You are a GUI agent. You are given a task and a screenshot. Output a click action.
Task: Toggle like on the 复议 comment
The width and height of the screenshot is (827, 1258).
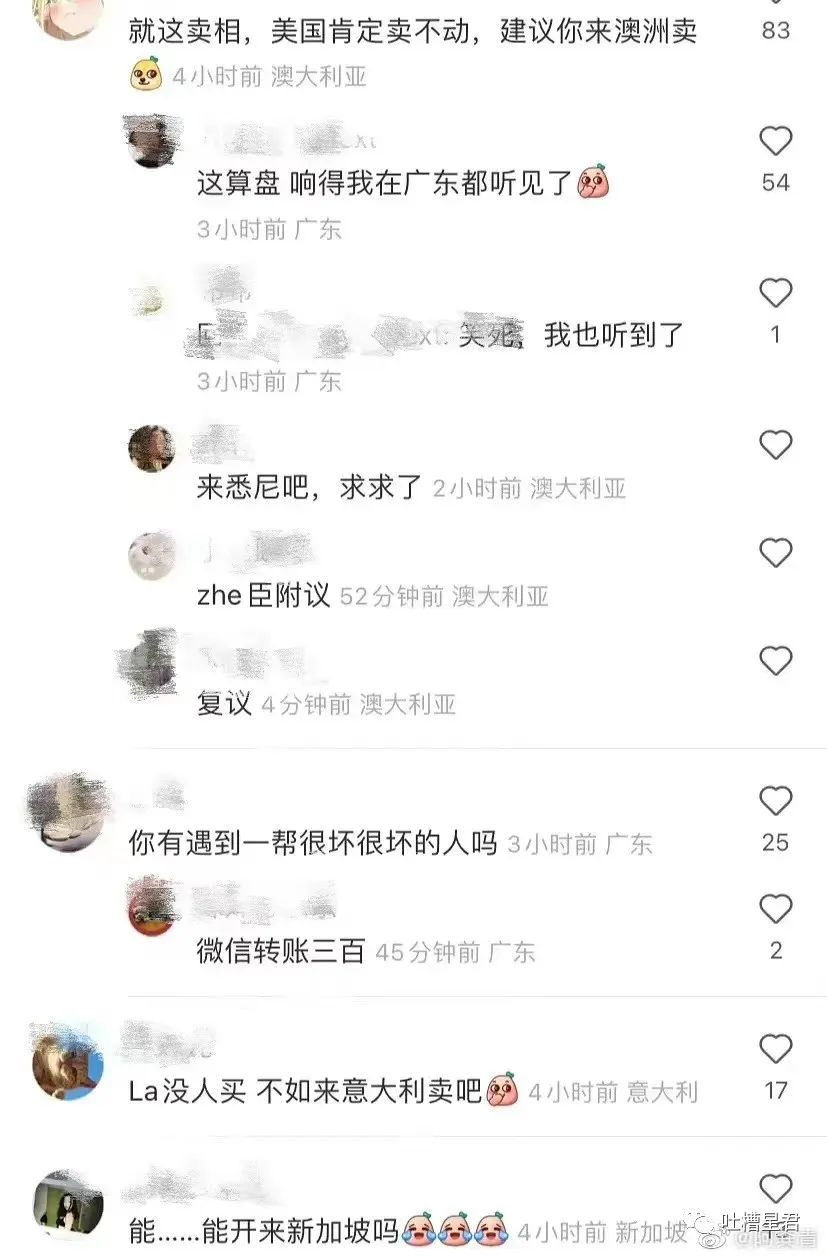coord(775,660)
